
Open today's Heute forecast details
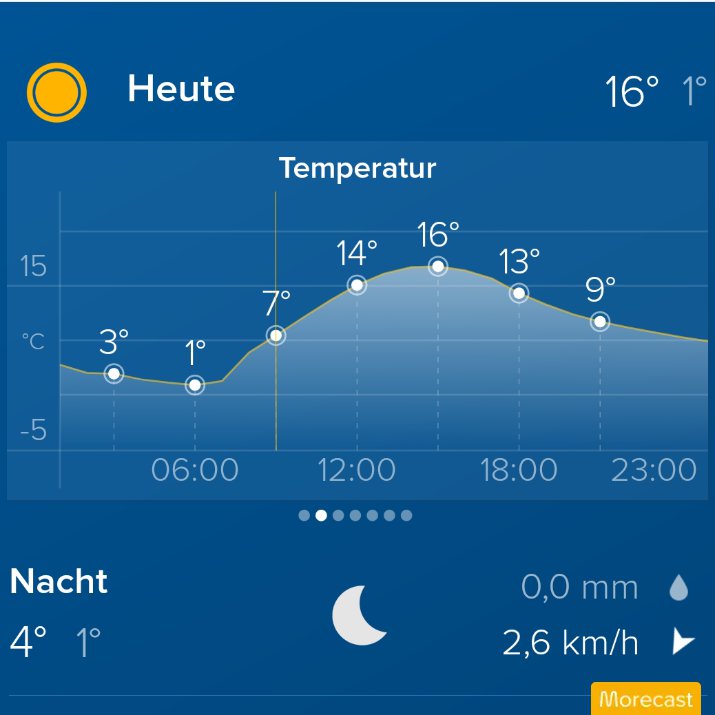[181, 90]
